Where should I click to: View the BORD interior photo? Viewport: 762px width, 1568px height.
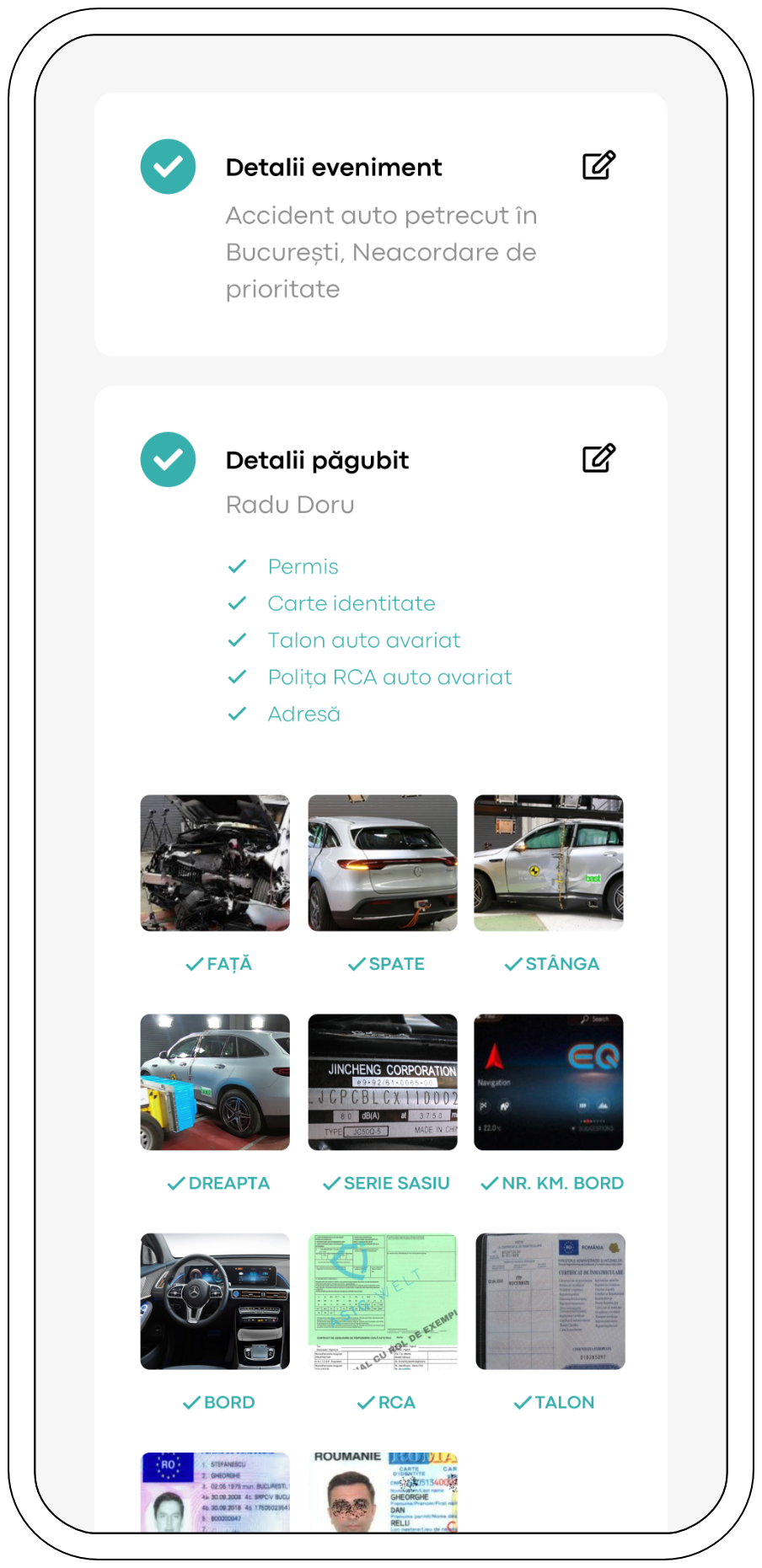[215, 1301]
